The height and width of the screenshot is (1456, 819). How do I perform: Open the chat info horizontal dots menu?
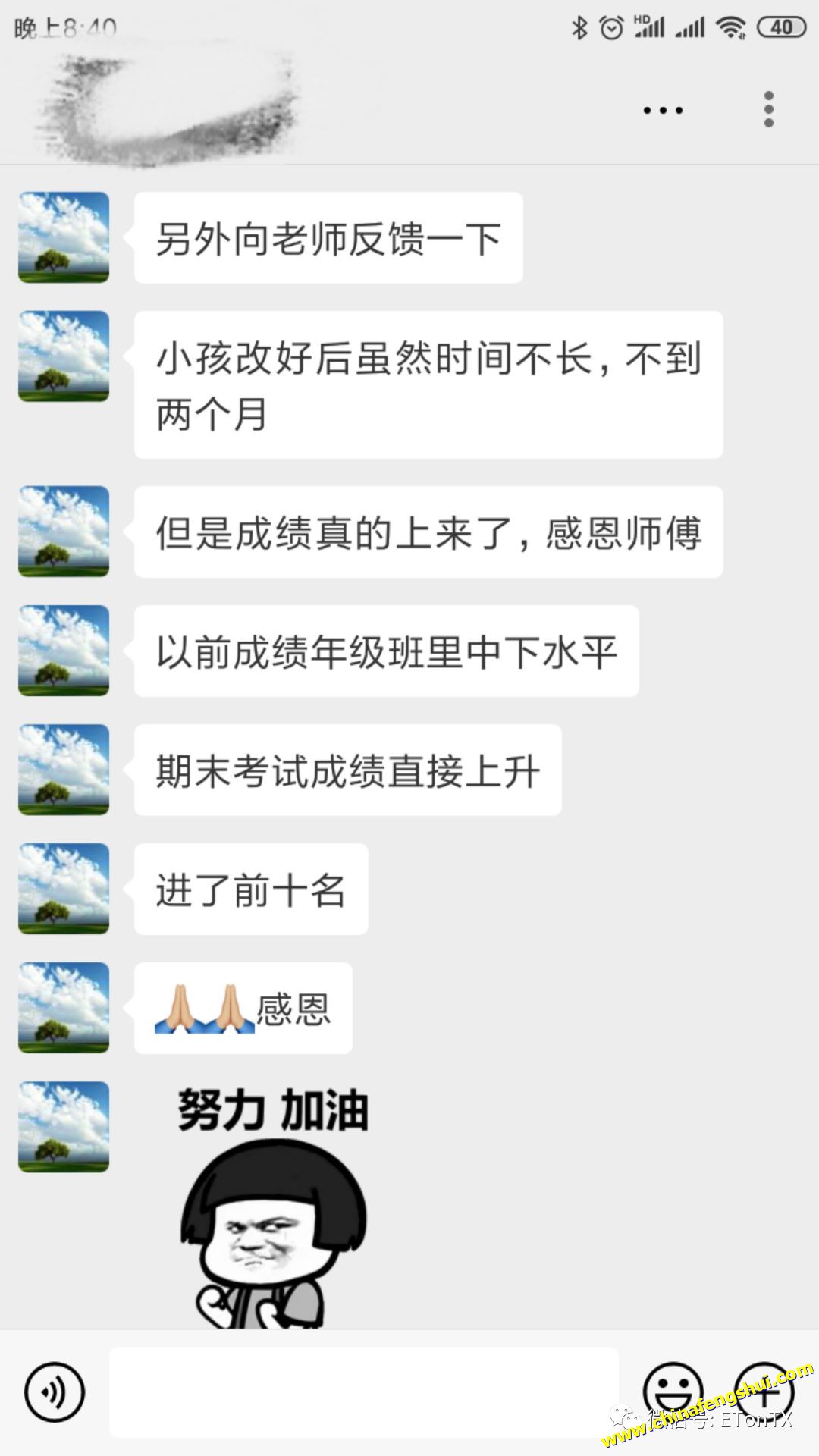pyautogui.click(x=663, y=111)
